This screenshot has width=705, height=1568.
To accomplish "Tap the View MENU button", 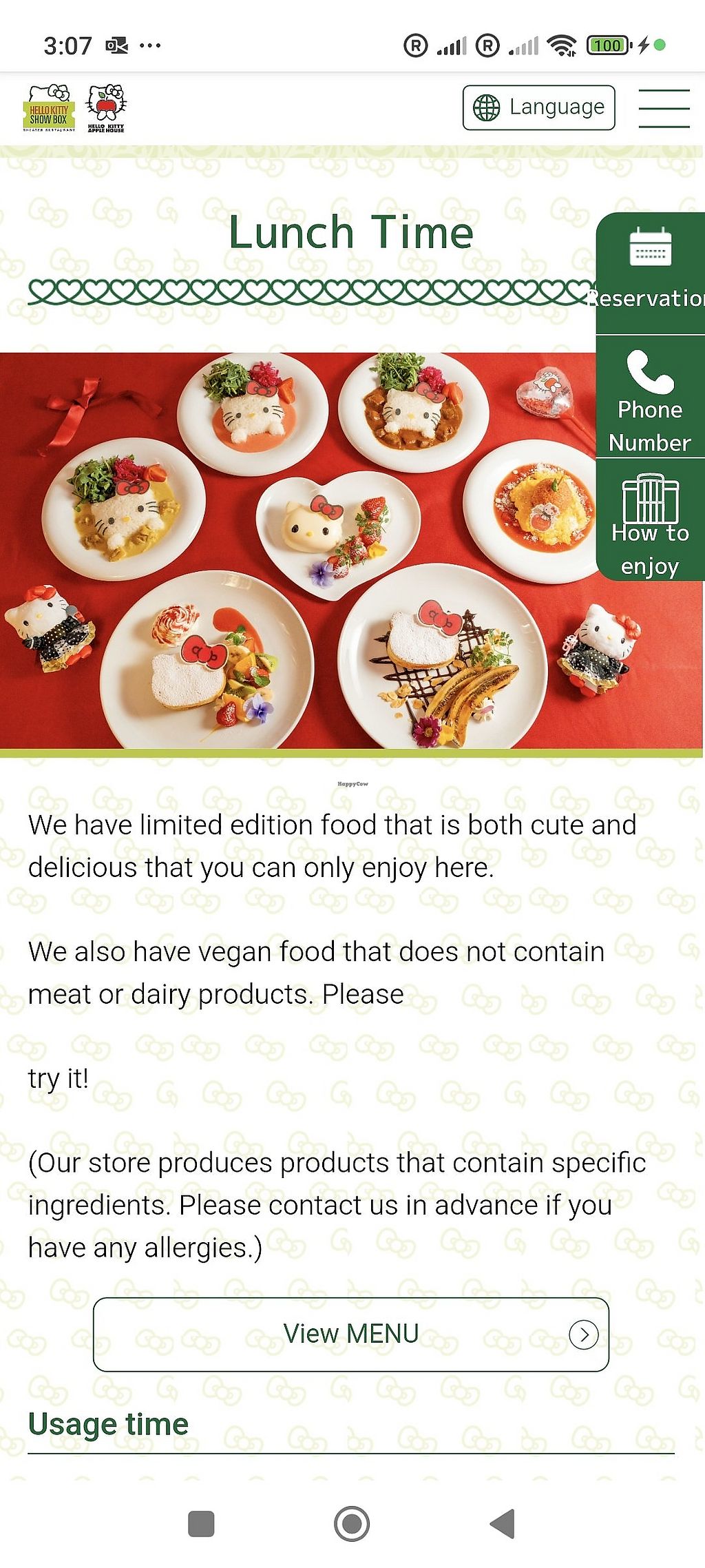I will click(x=351, y=1334).
